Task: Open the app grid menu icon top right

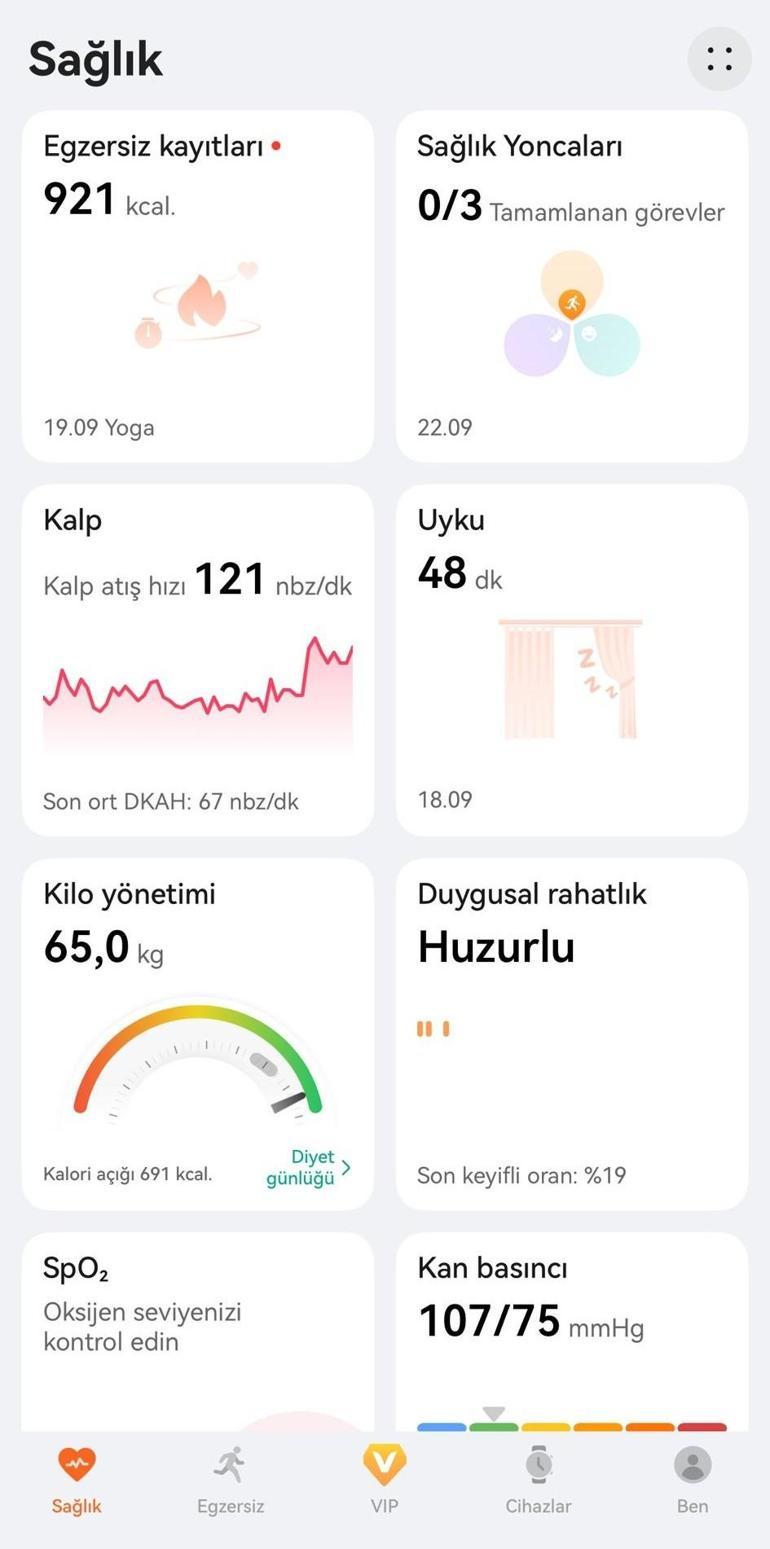Action: pos(718,59)
